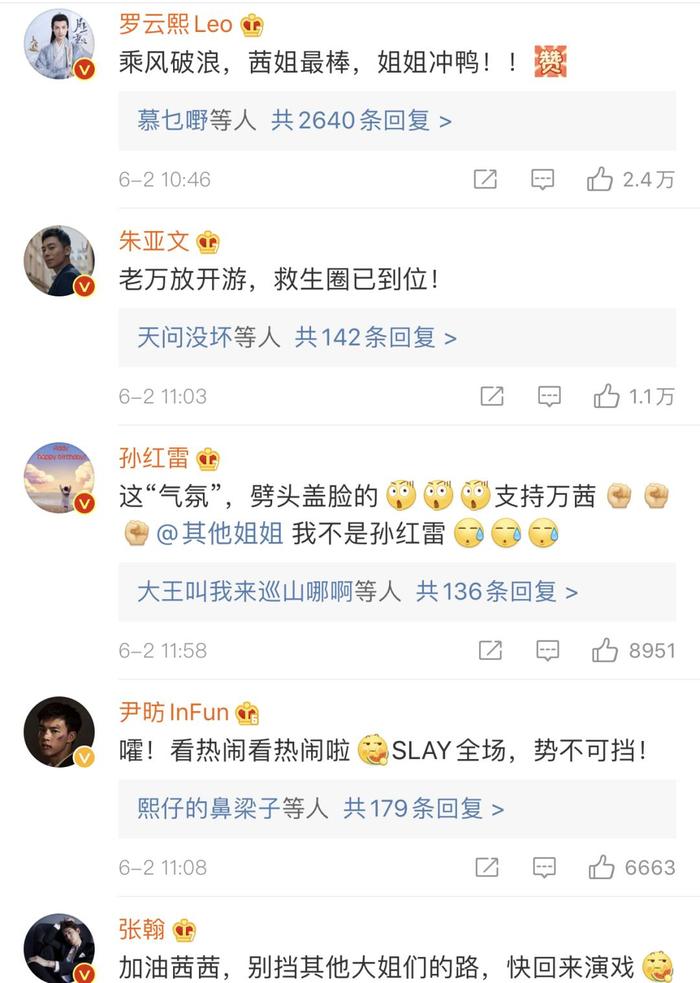Open 罗云熙Leo's profile avatar
Screen dimensions: 700x983
59,43
